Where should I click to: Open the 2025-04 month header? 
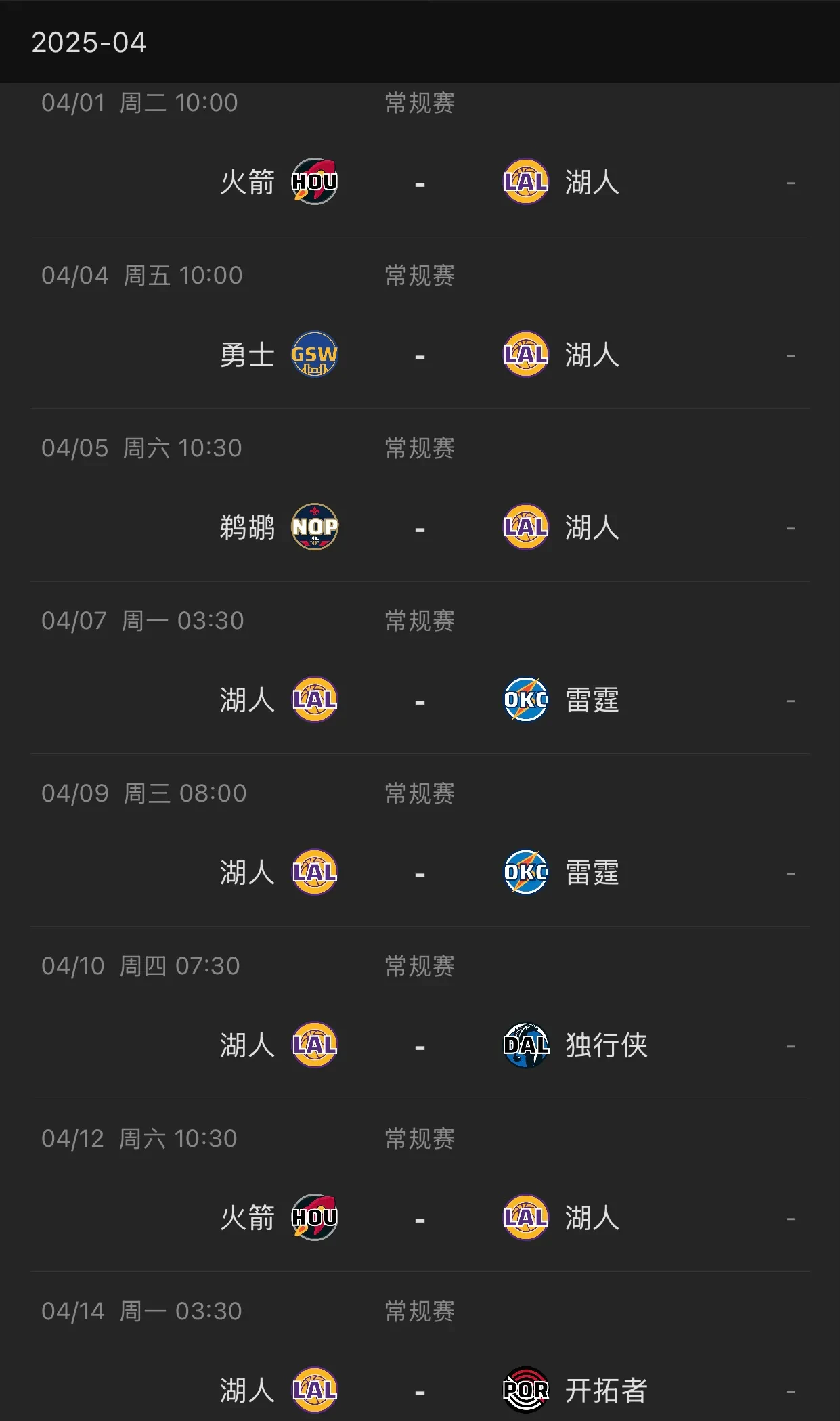[x=90, y=43]
